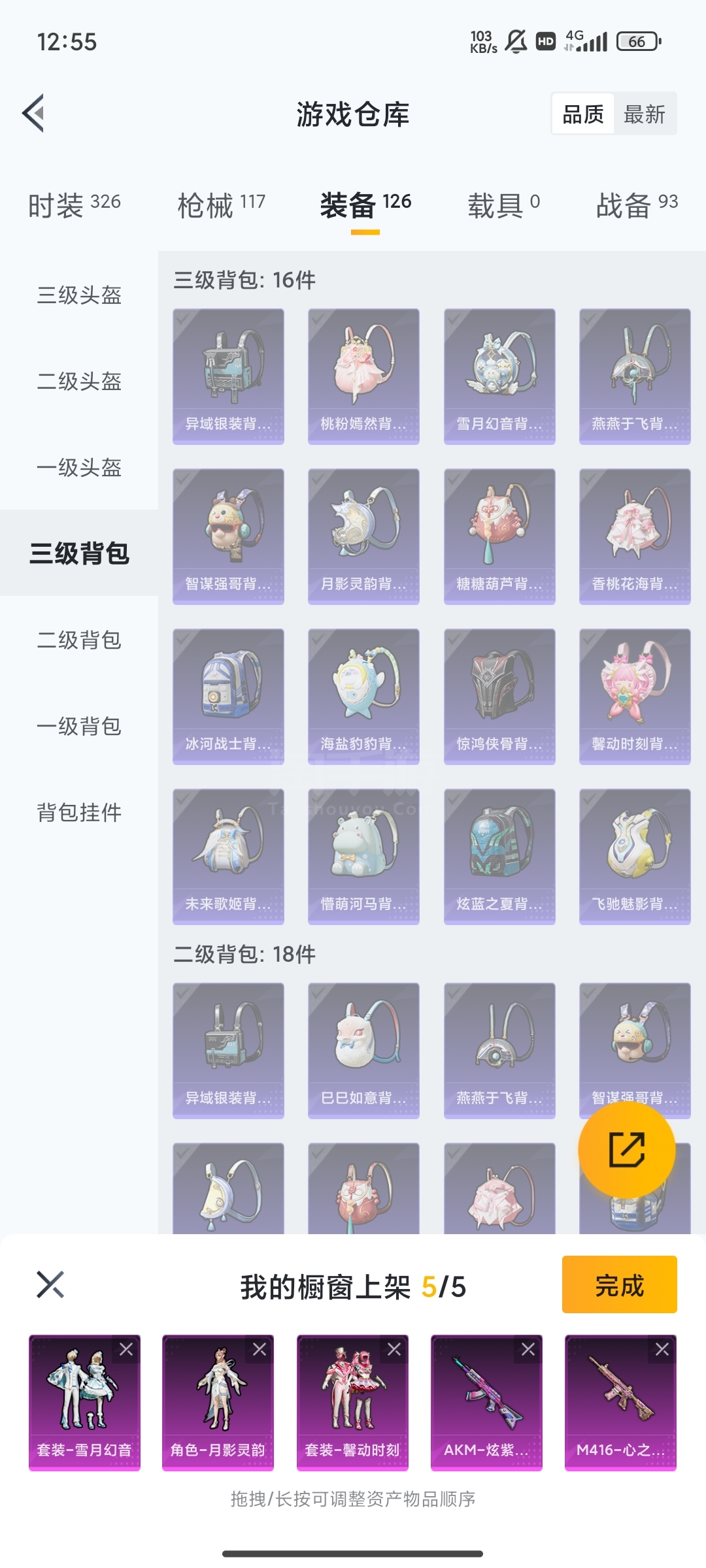Switch to the 枪械 tab
706x1568 pixels.
point(222,205)
